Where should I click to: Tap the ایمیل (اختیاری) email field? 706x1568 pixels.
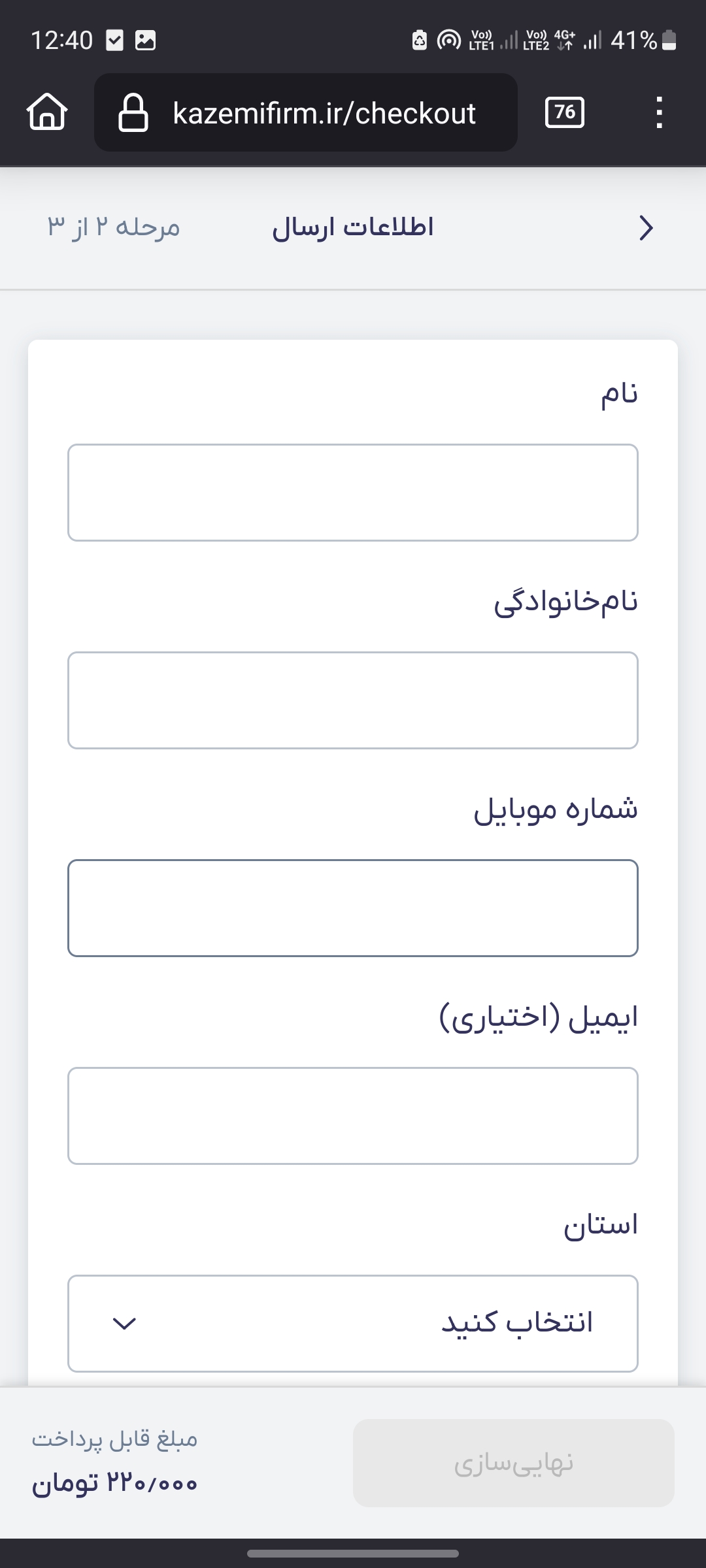coord(353,1116)
